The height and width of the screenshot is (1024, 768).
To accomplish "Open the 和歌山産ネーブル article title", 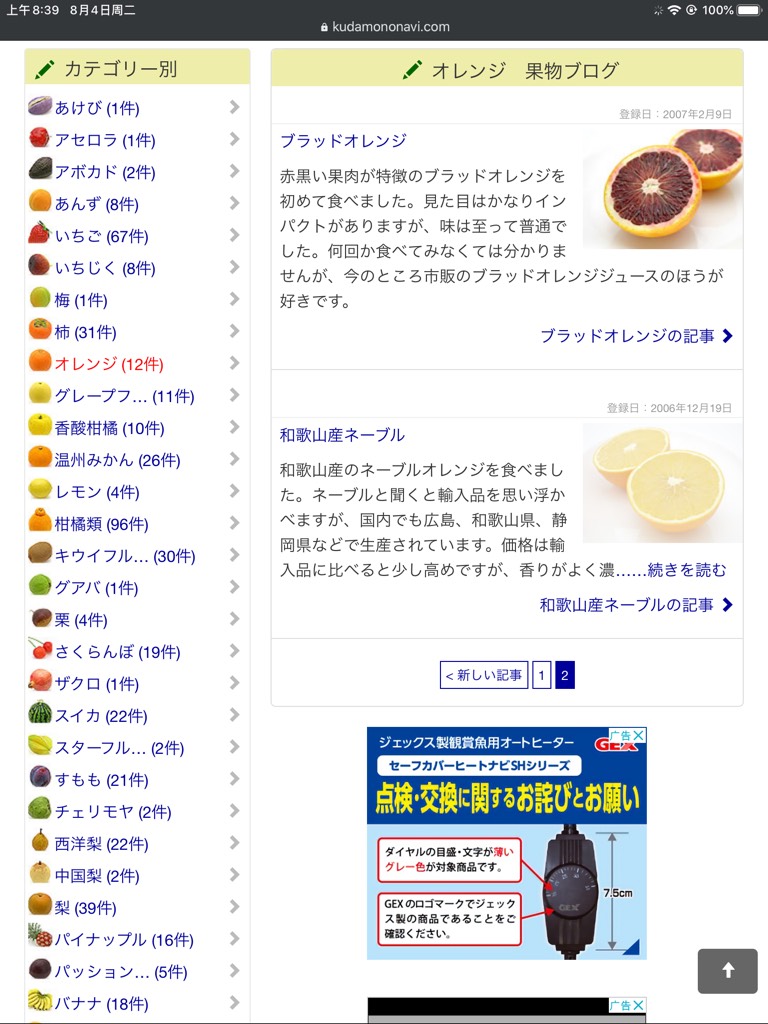I will point(342,435).
